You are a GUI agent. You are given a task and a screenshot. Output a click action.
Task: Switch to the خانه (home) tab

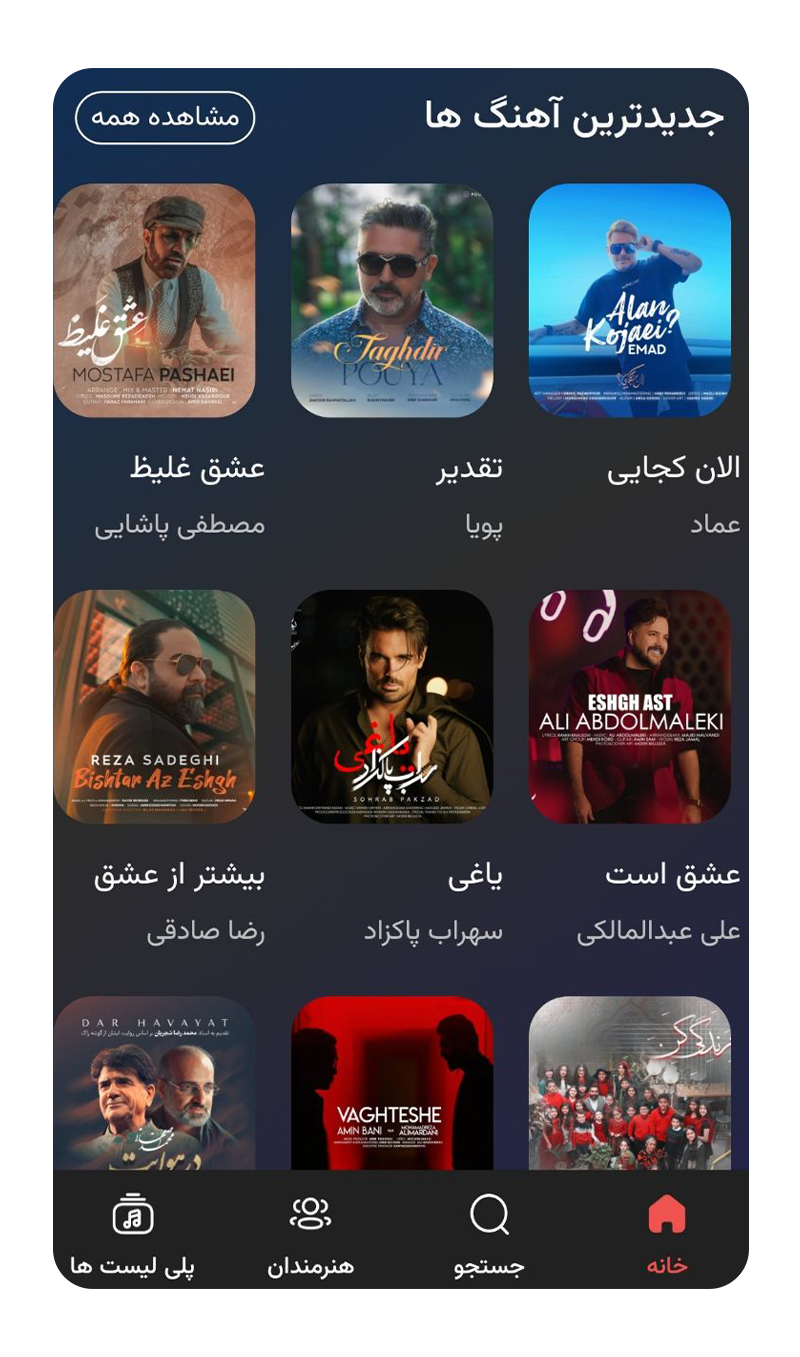[666, 1235]
